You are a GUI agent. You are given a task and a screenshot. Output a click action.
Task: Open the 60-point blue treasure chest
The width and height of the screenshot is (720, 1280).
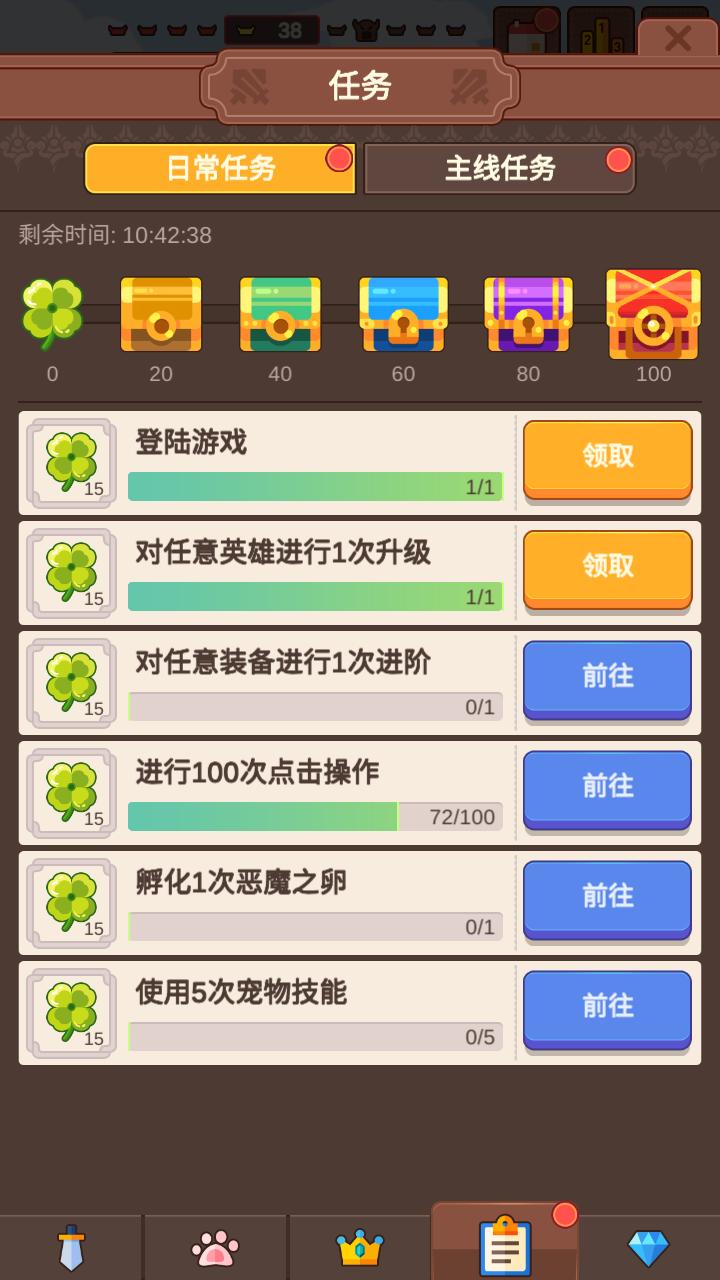403,315
